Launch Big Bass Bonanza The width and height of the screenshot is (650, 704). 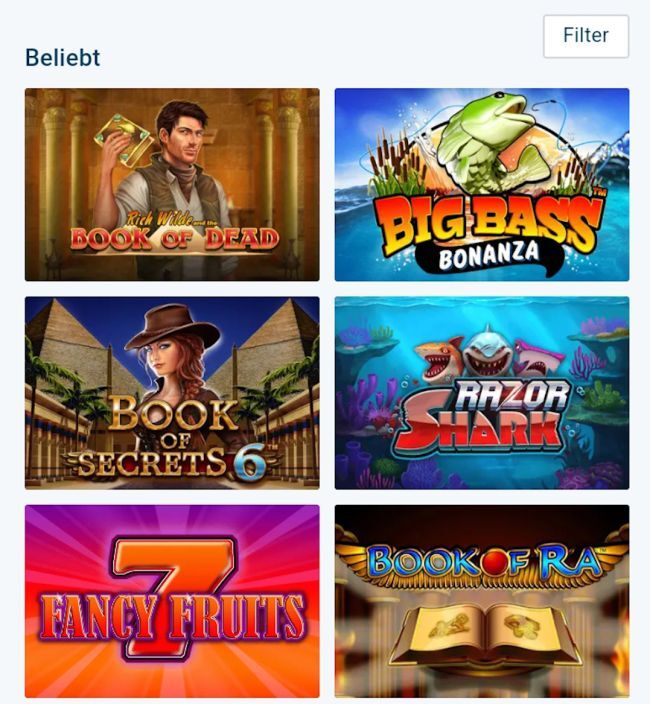coord(481,184)
